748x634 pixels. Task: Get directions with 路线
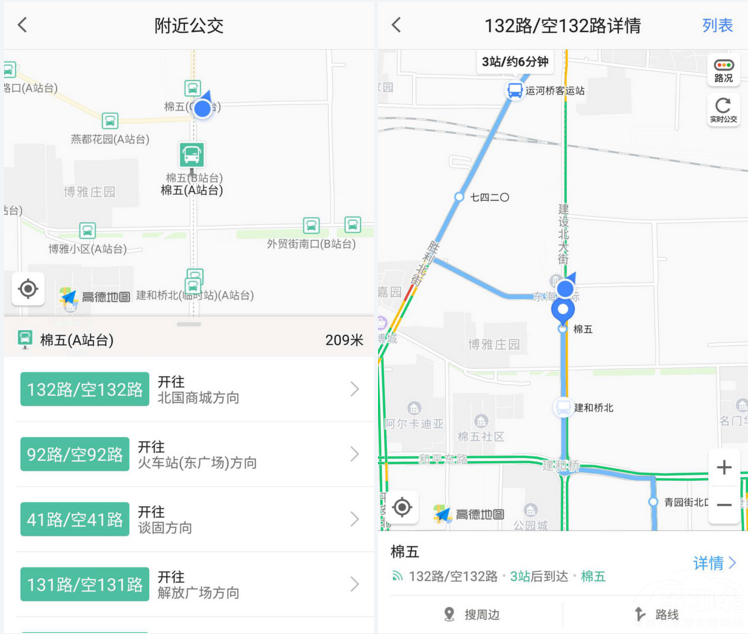656,614
